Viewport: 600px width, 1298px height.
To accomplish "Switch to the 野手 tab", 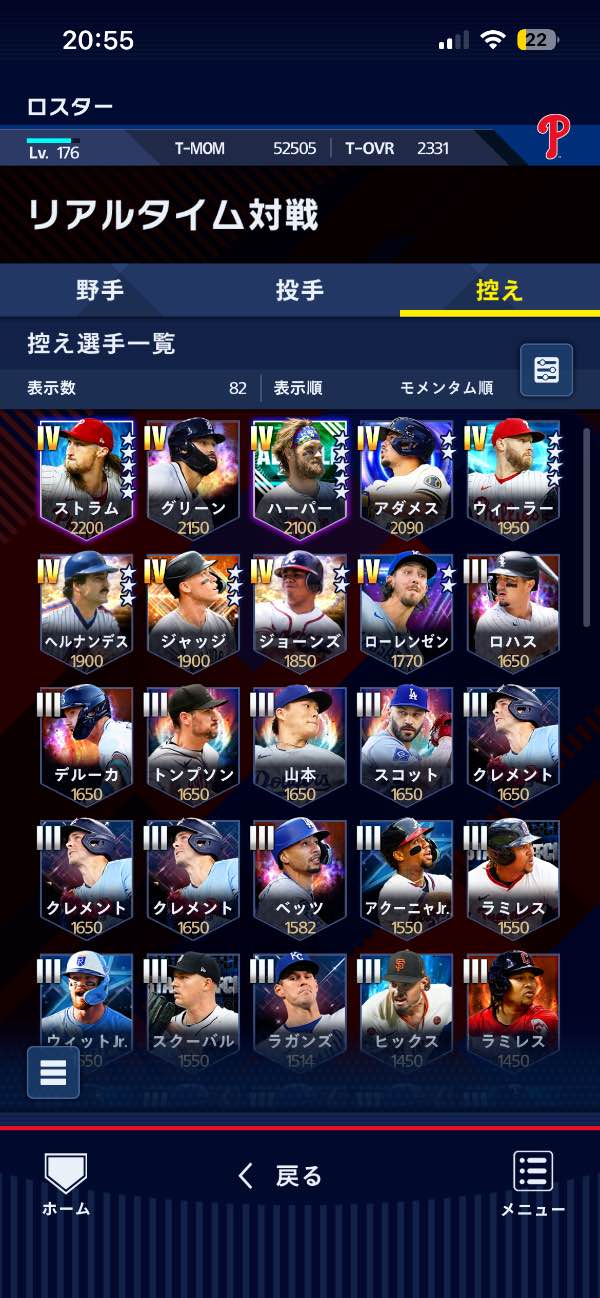I will tap(100, 291).
